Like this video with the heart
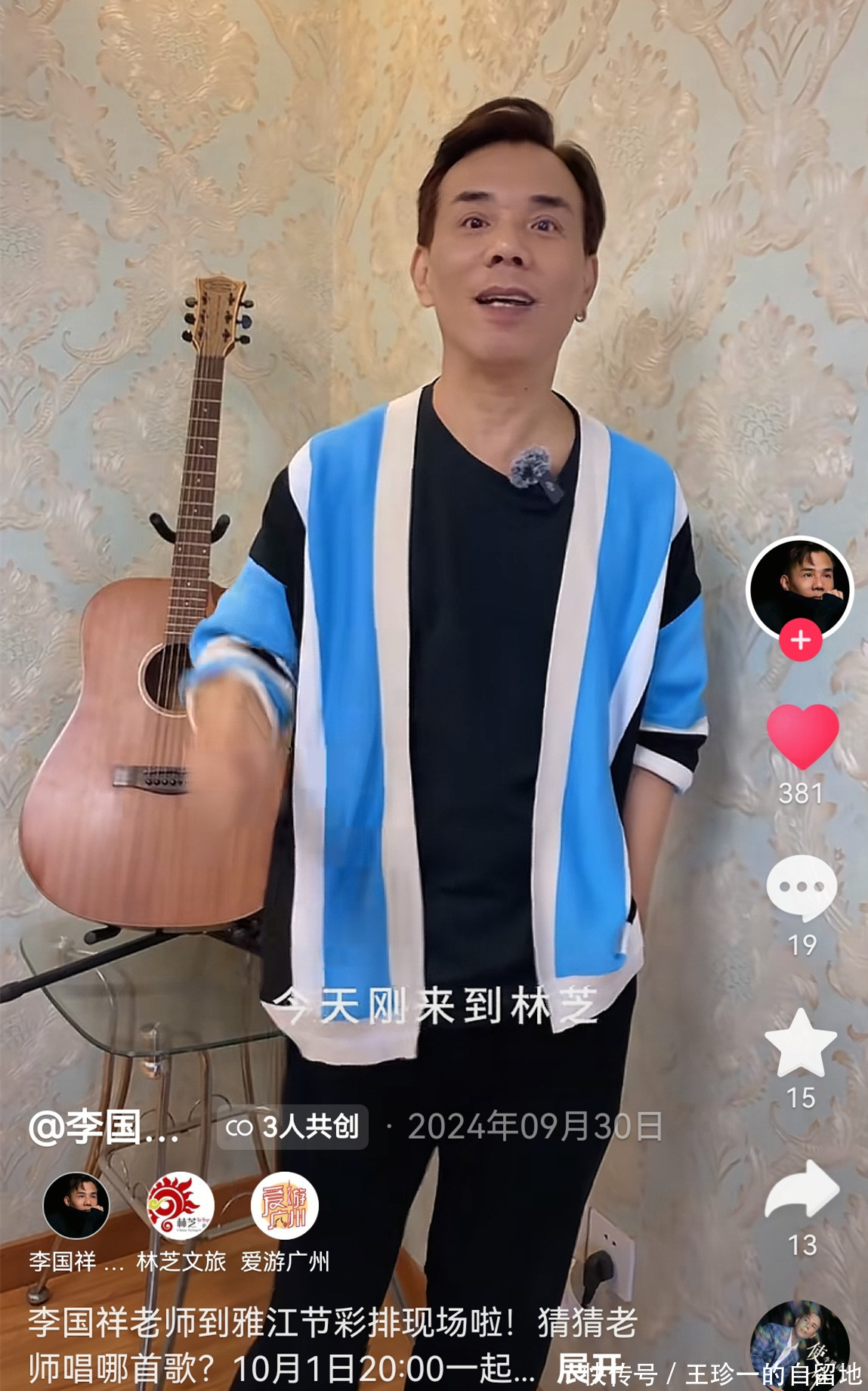This screenshot has width=868, height=1391. pyautogui.click(x=802, y=737)
